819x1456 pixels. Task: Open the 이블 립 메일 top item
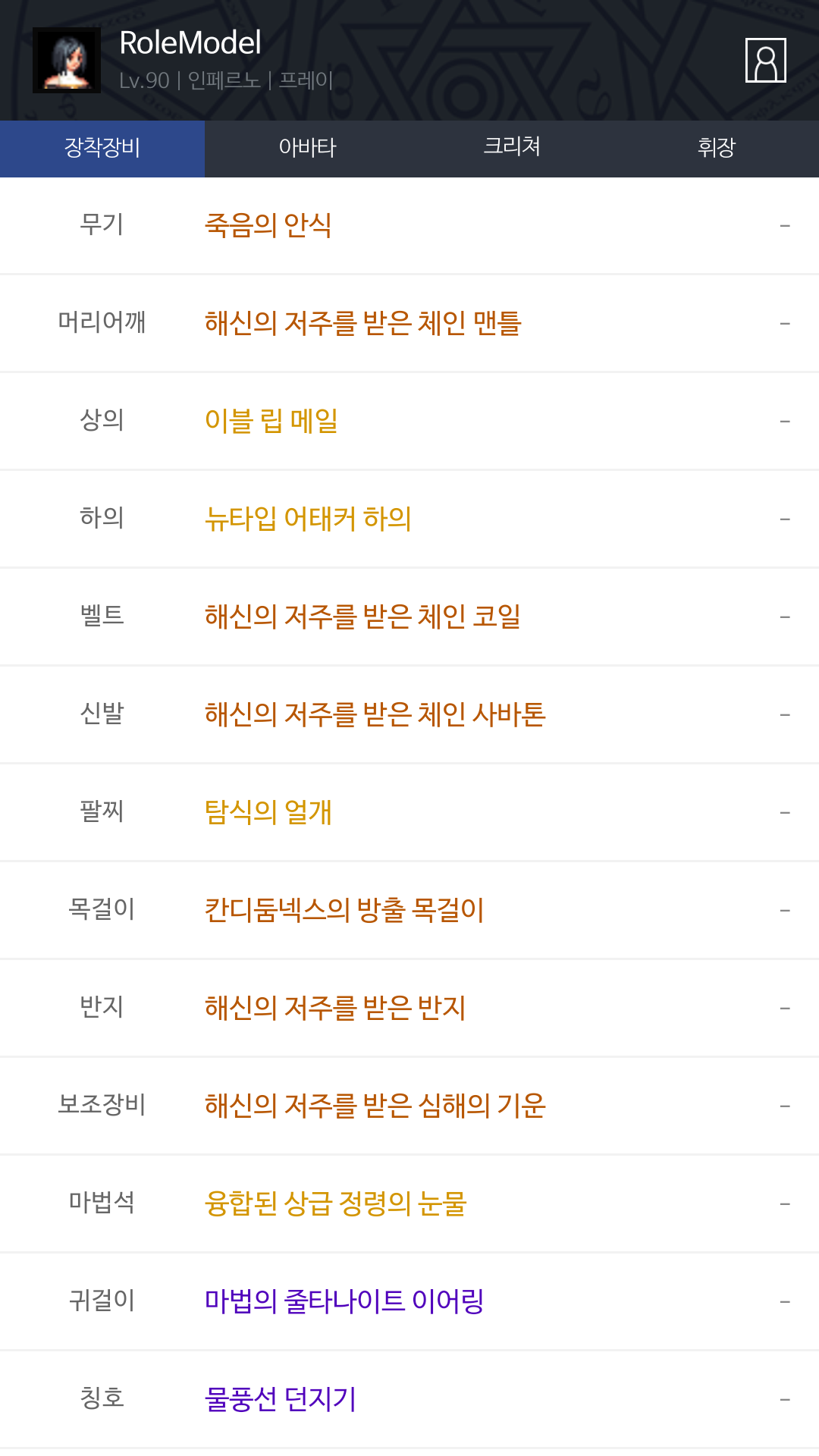click(271, 421)
